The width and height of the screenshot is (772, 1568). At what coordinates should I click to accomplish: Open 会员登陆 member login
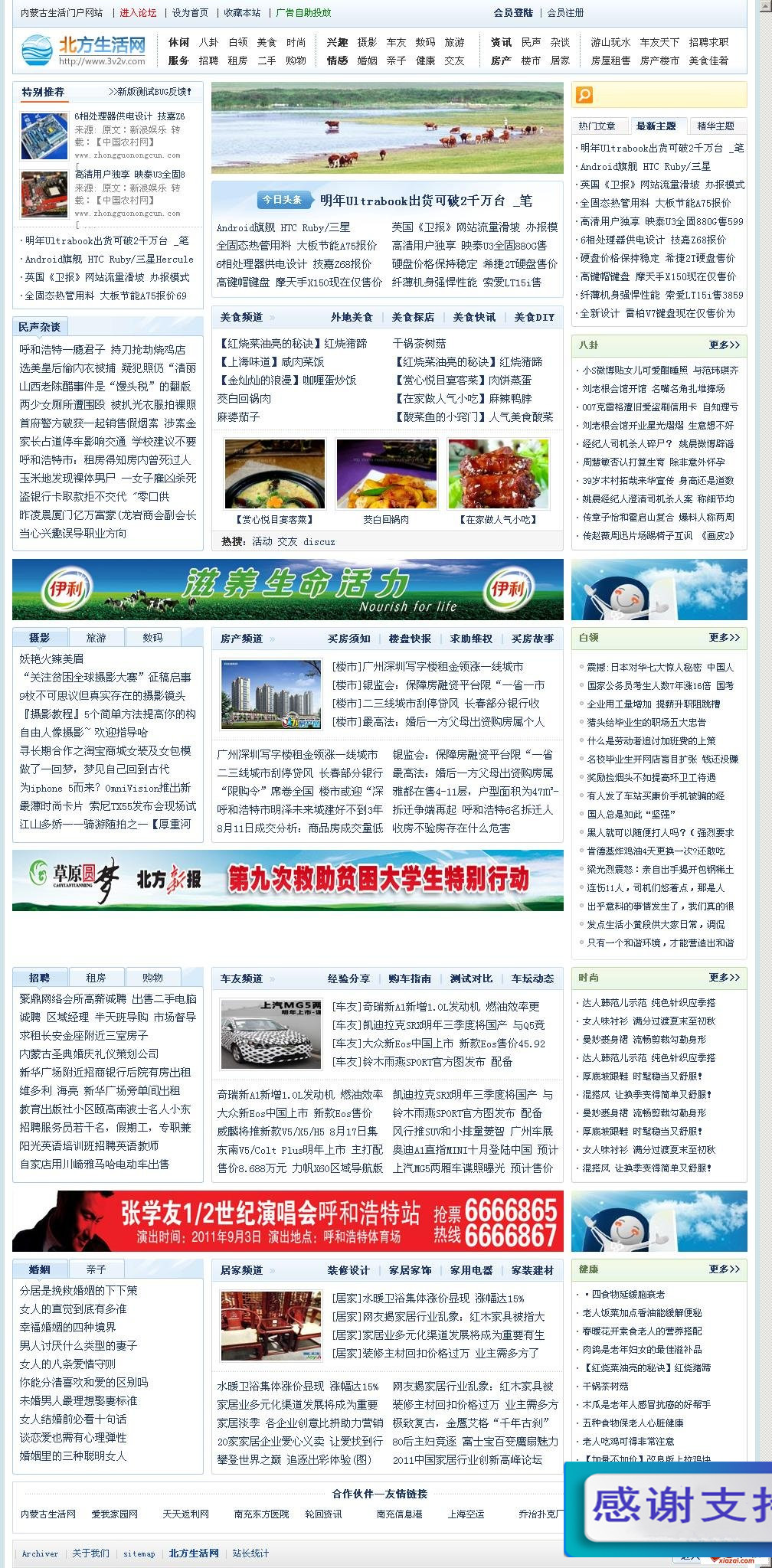click(512, 12)
